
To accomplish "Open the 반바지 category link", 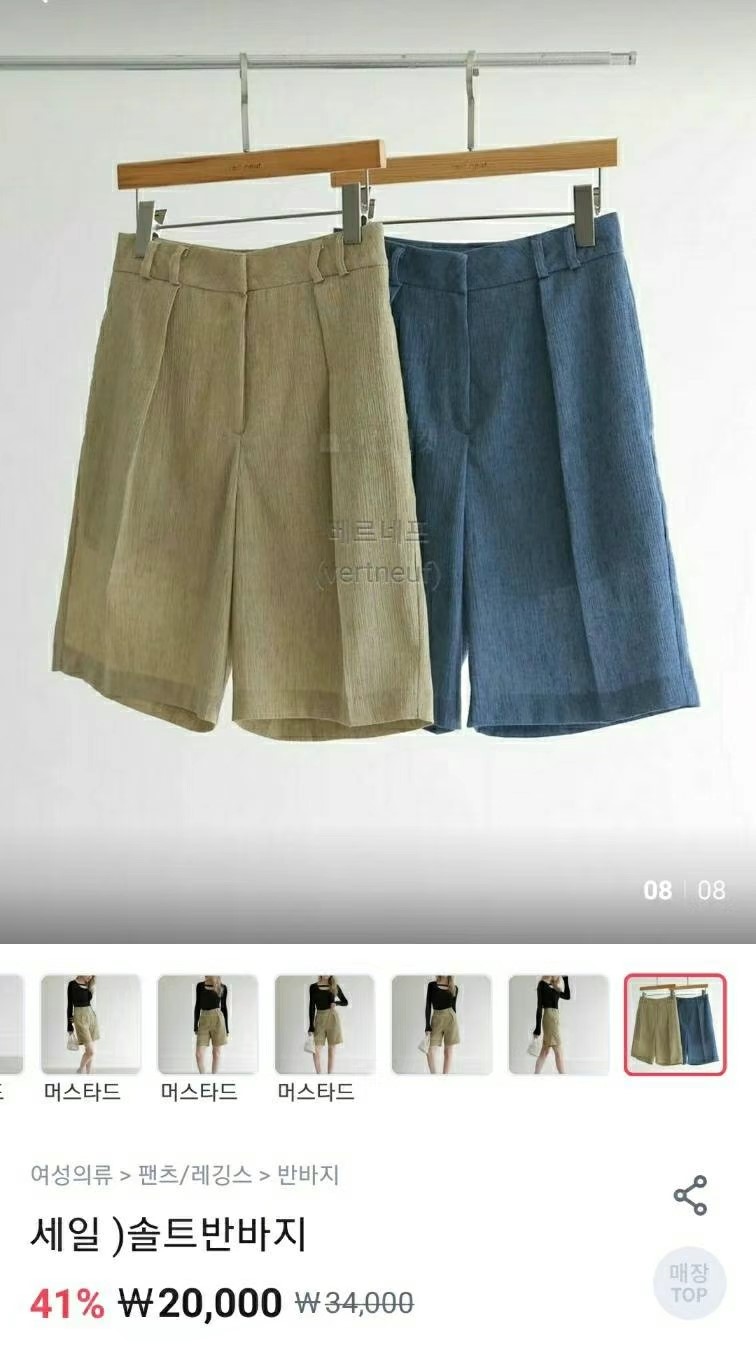I will coord(308,1174).
